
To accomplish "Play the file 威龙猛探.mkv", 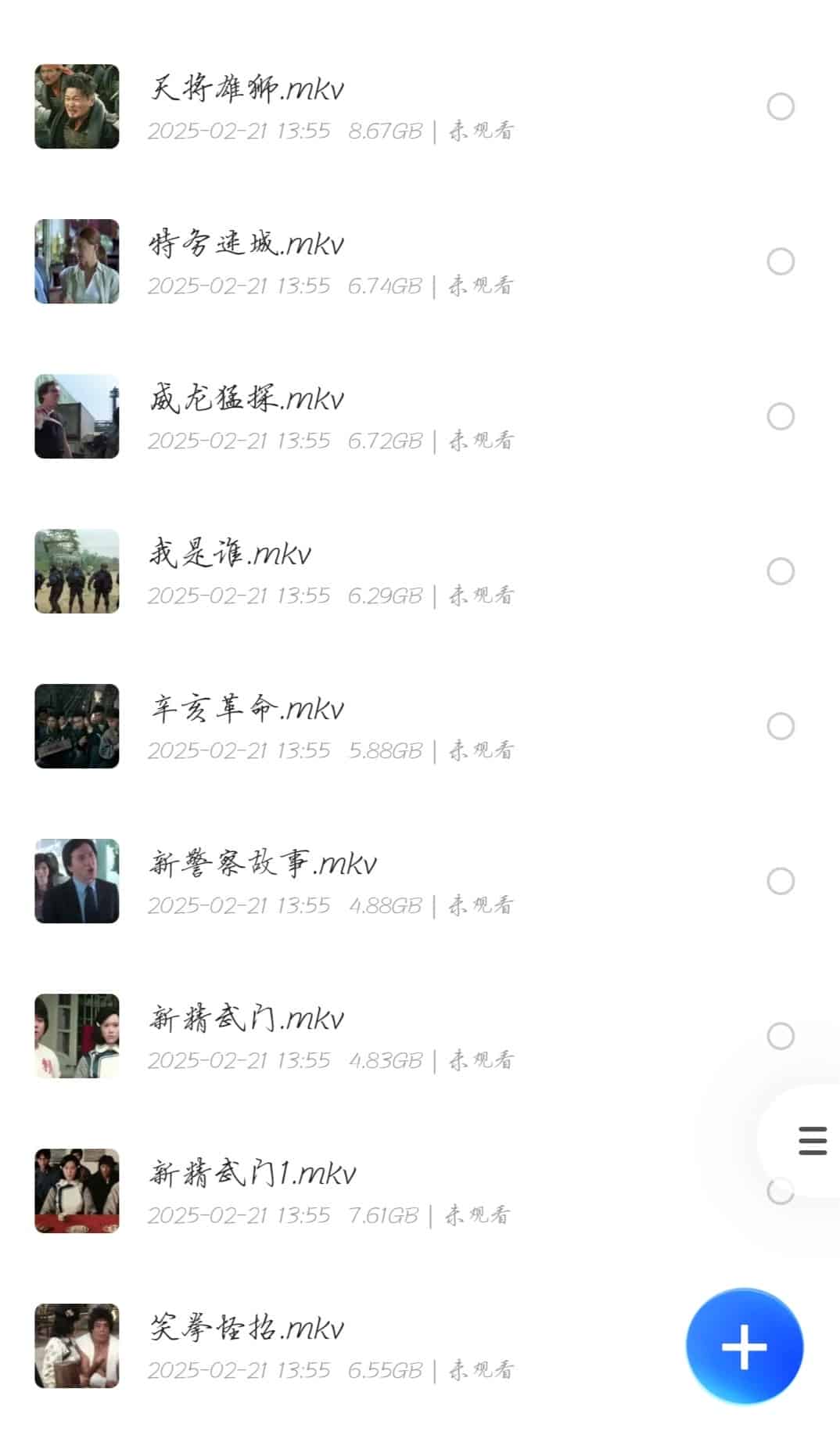I will point(247,399).
